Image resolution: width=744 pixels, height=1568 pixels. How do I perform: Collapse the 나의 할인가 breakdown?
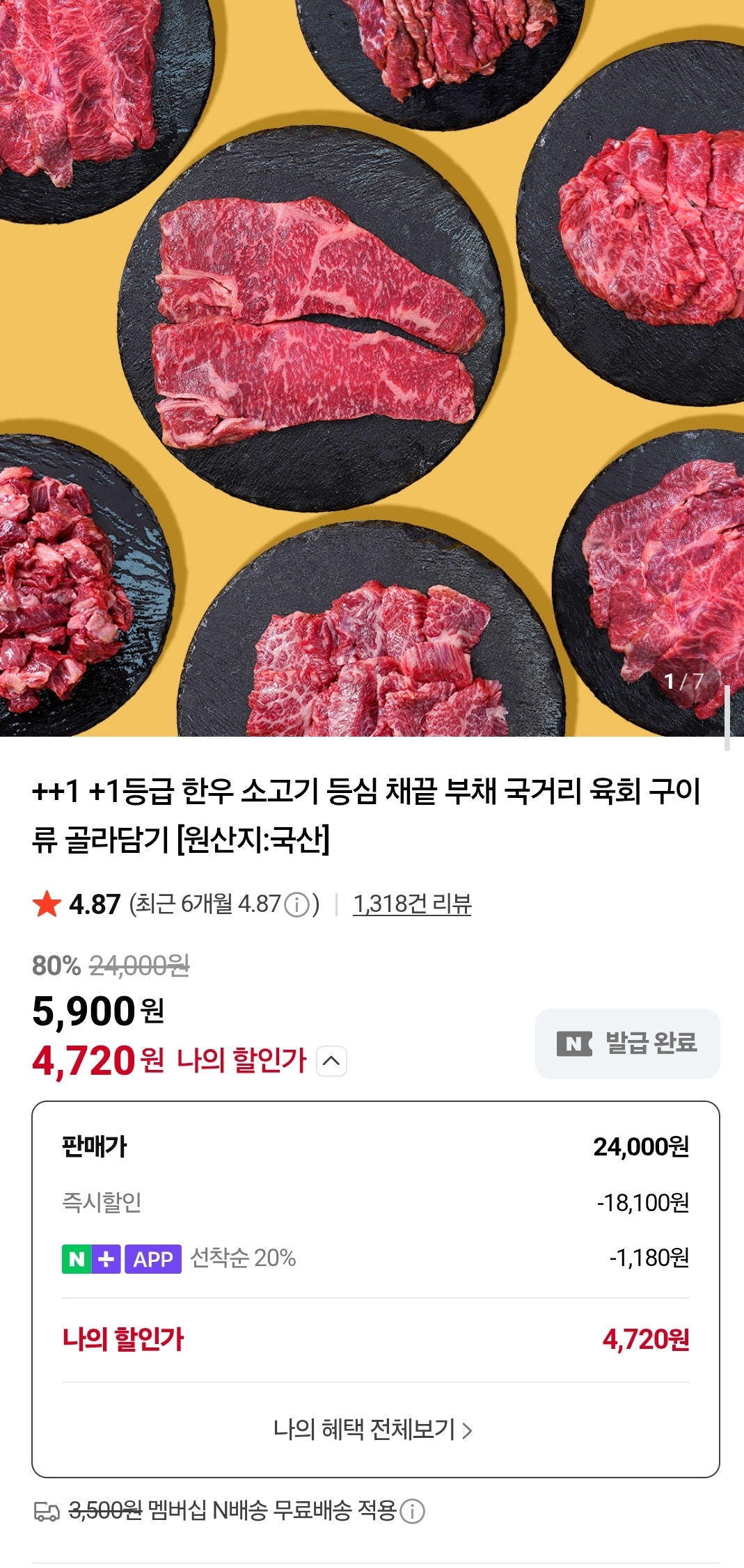tap(332, 1061)
